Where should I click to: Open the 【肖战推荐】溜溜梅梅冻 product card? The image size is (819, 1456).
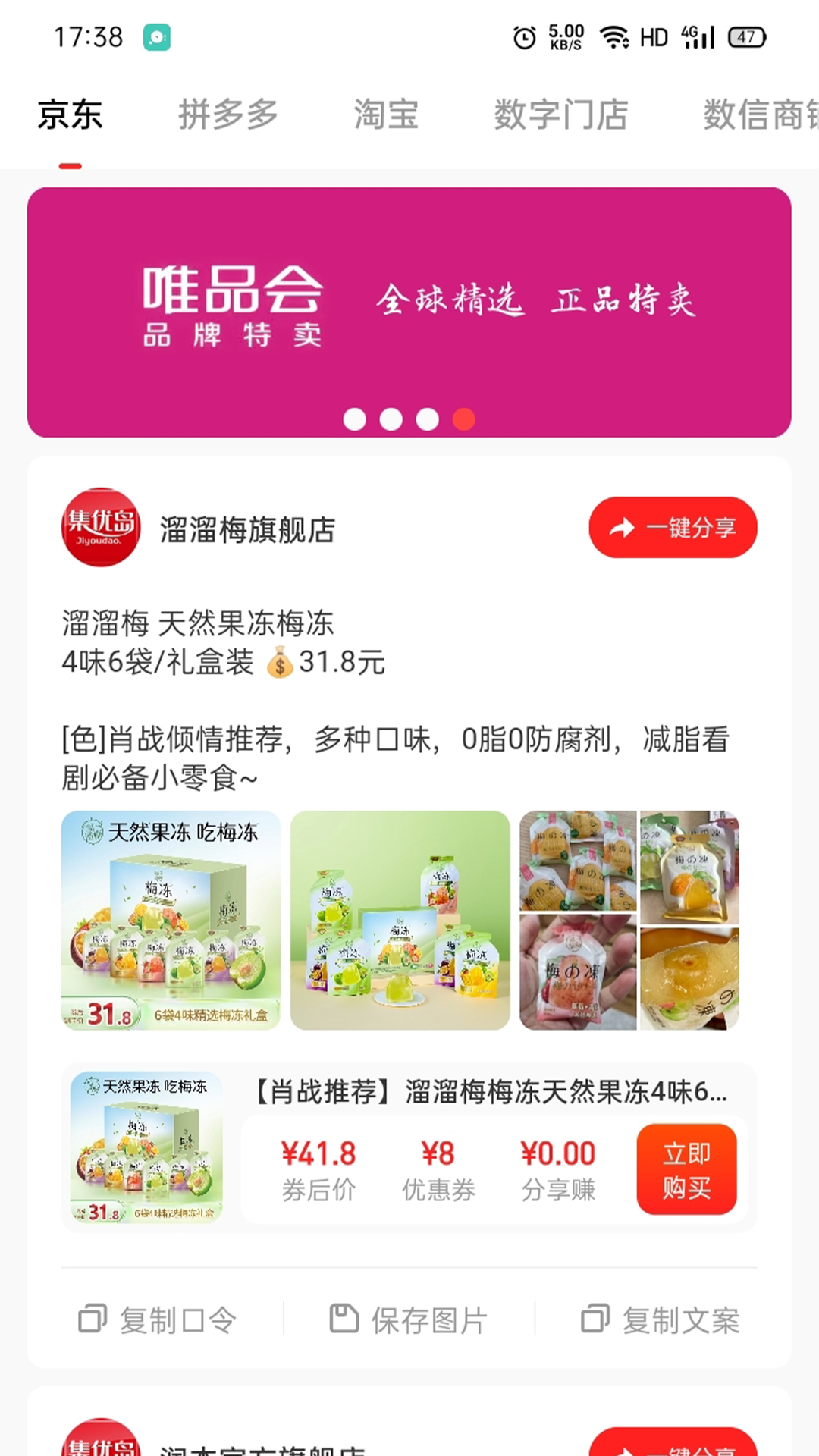point(489,1092)
